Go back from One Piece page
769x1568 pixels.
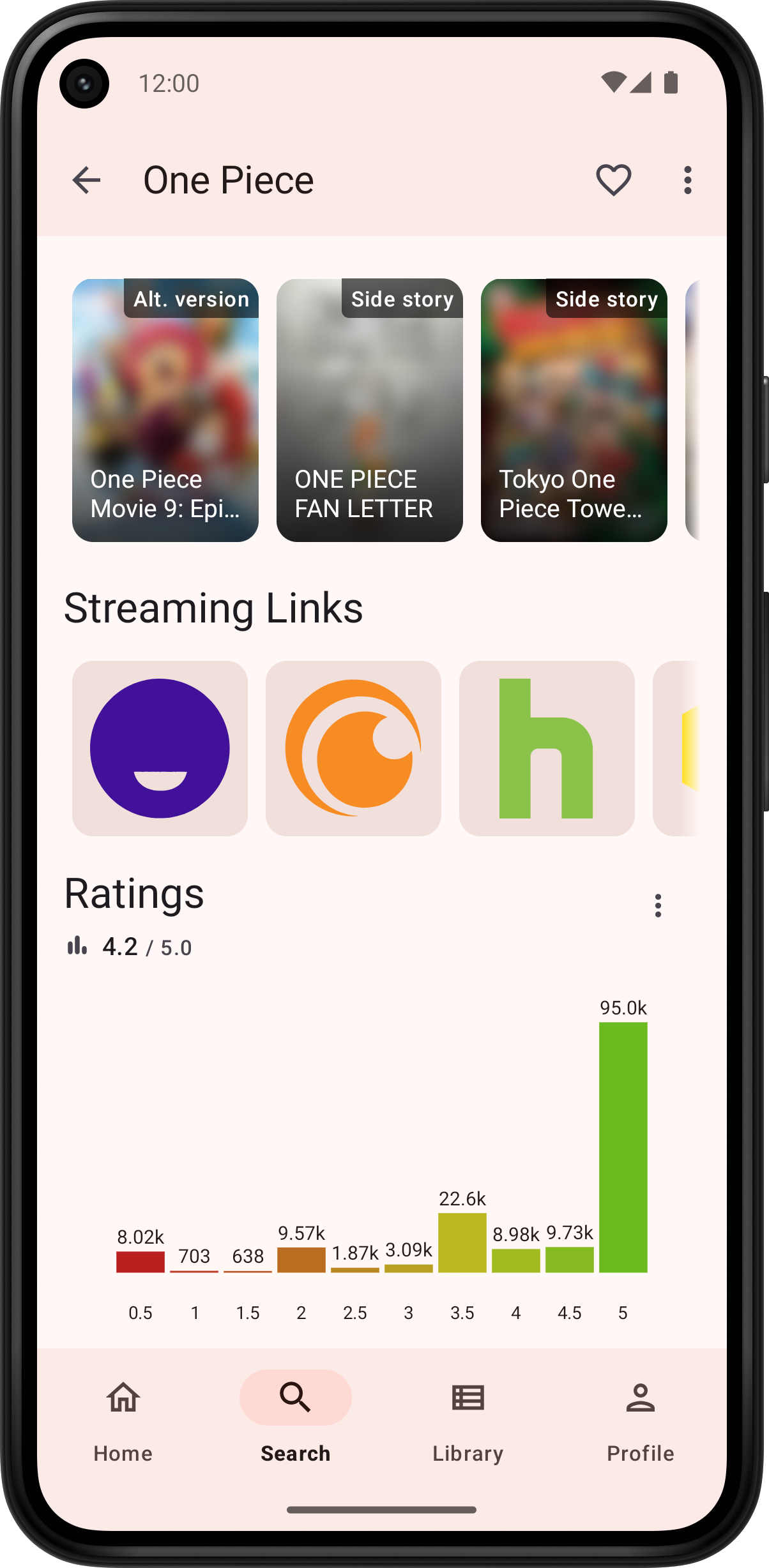point(87,180)
